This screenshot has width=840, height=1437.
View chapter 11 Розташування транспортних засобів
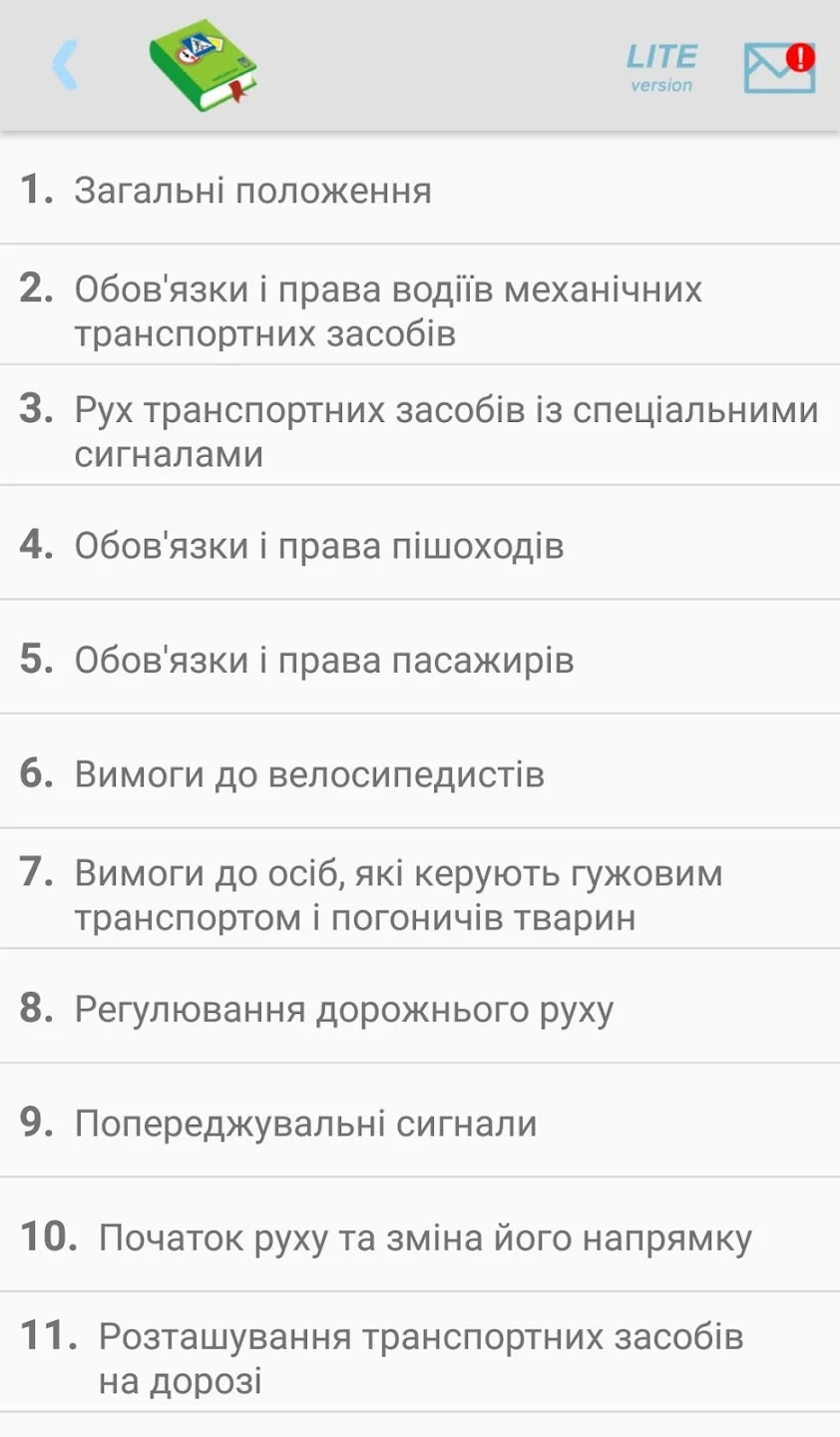click(x=419, y=1357)
